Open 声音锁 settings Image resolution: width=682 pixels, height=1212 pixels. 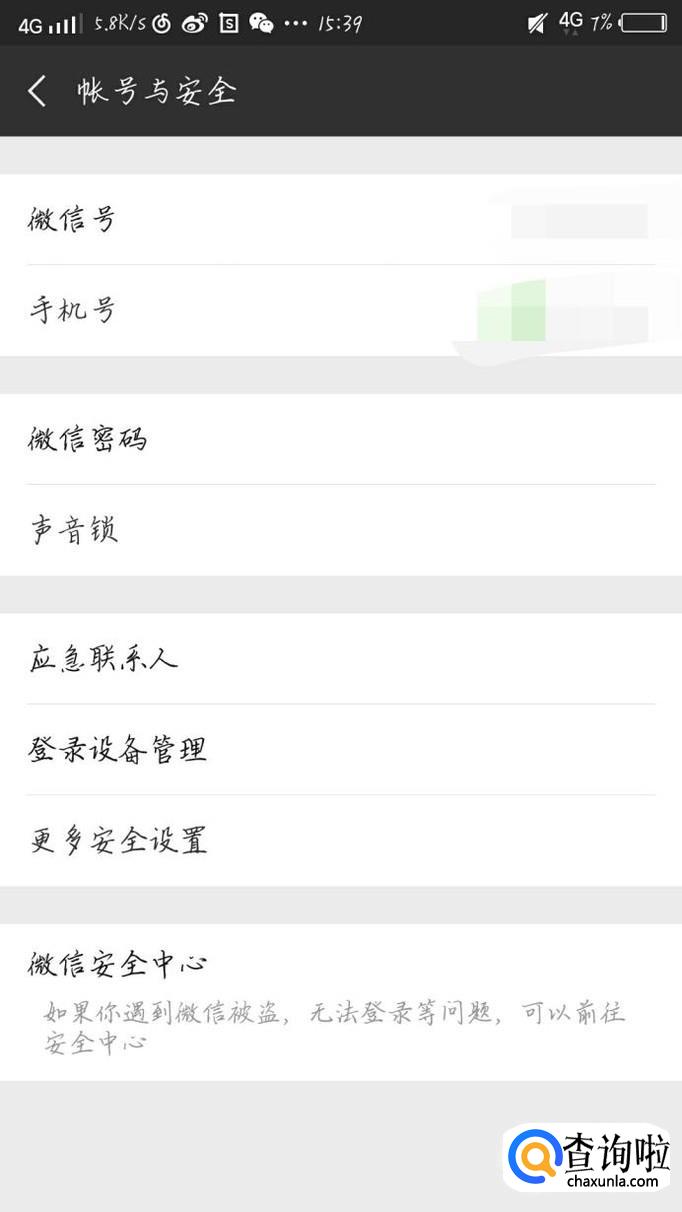tap(340, 530)
